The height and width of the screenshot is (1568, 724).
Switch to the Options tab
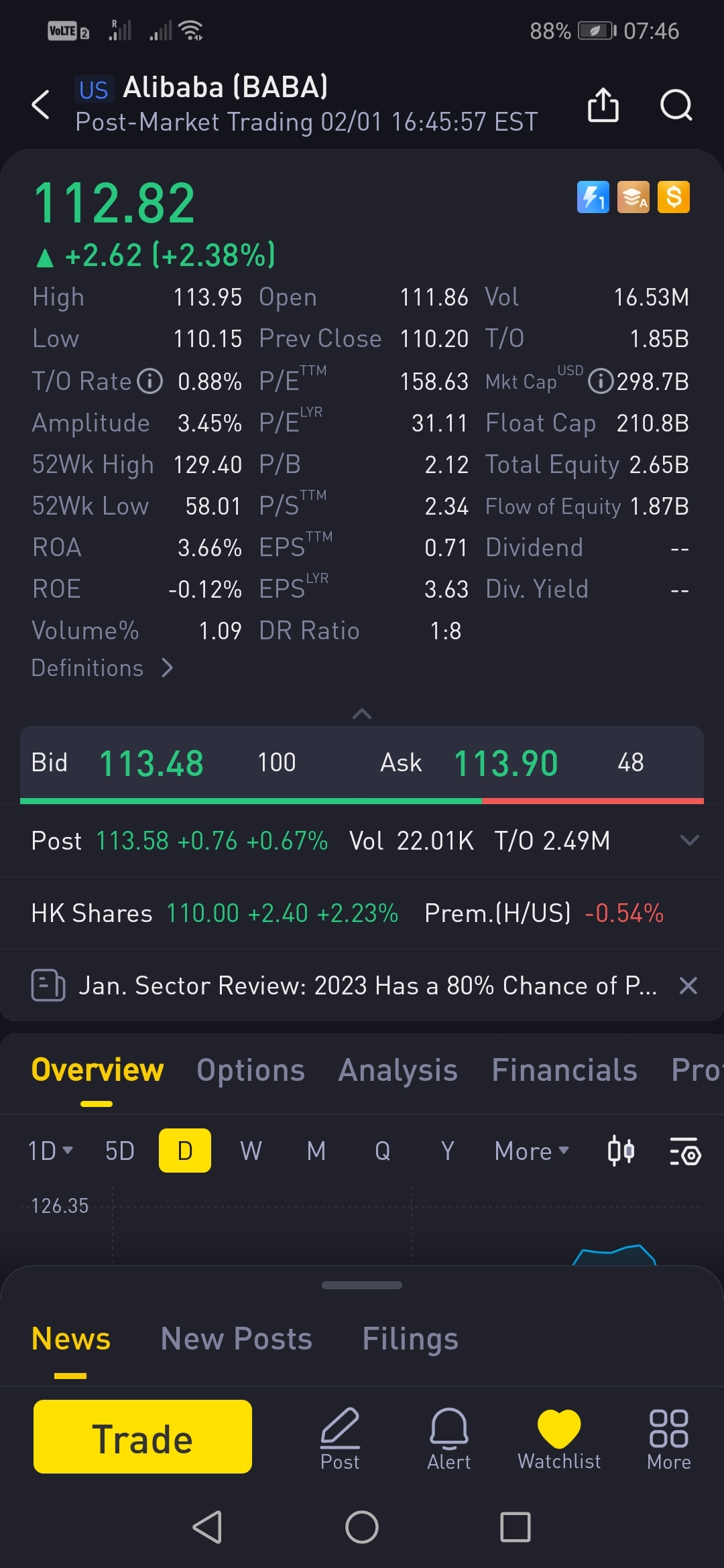(251, 1070)
